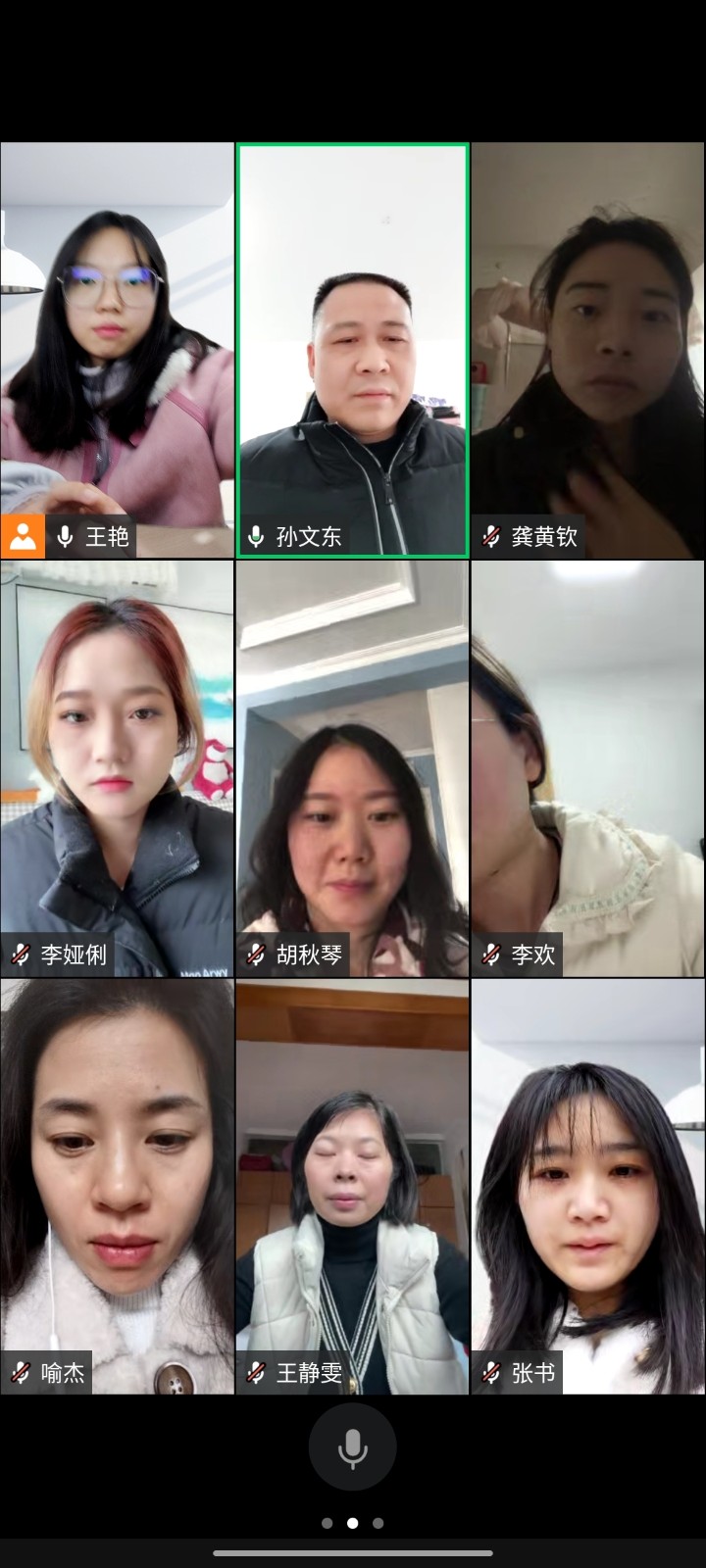Tap the page indicator dots
This screenshot has width=706, height=1568.
click(x=352, y=1523)
